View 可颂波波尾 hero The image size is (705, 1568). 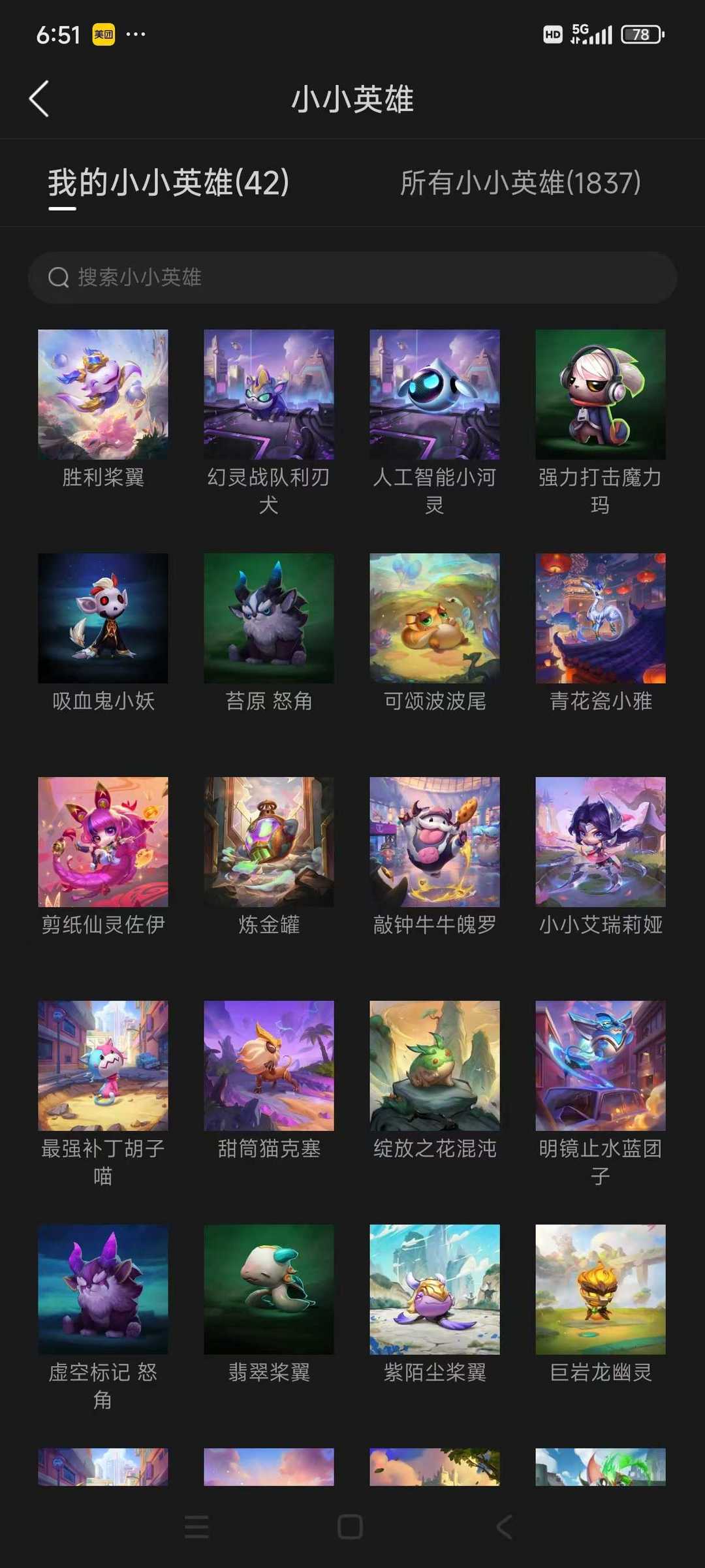pos(435,632)
